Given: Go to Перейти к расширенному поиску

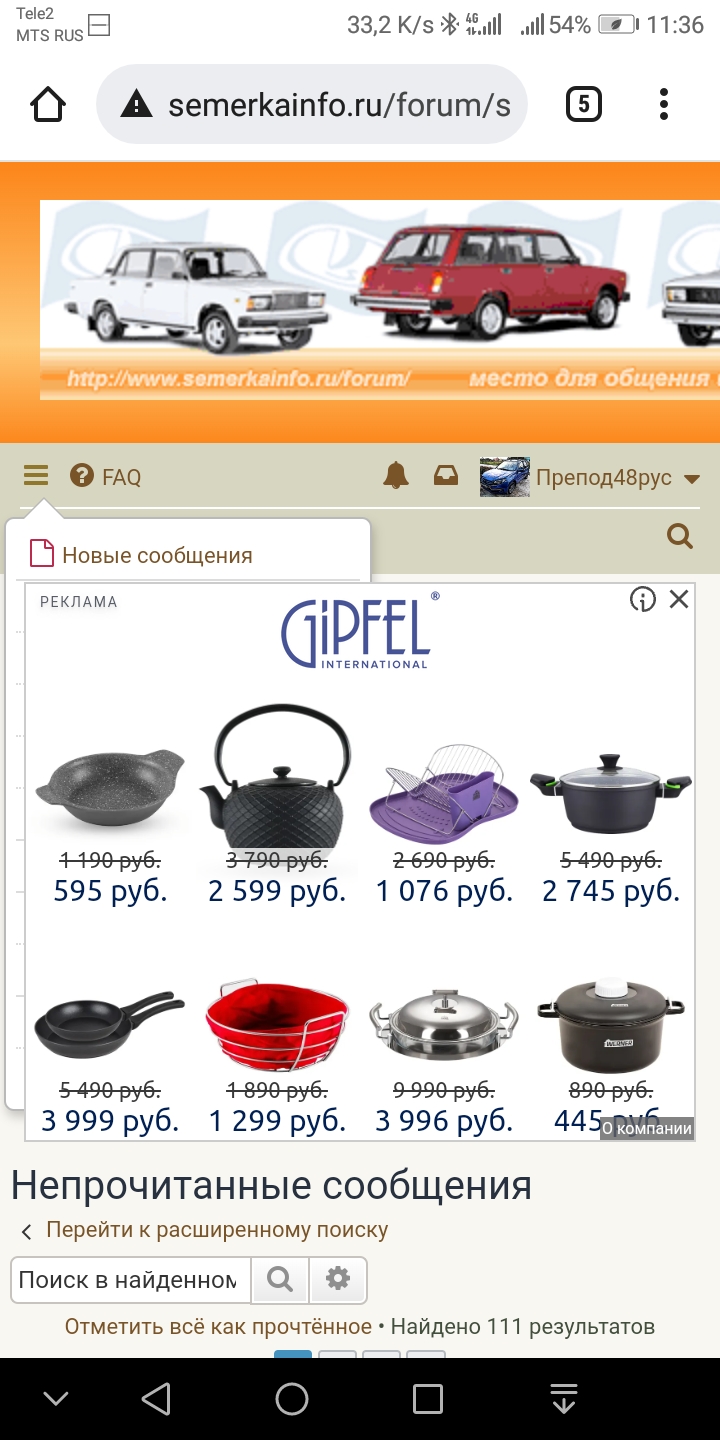Looking at the screenshot, I should tap(217, 1230).
